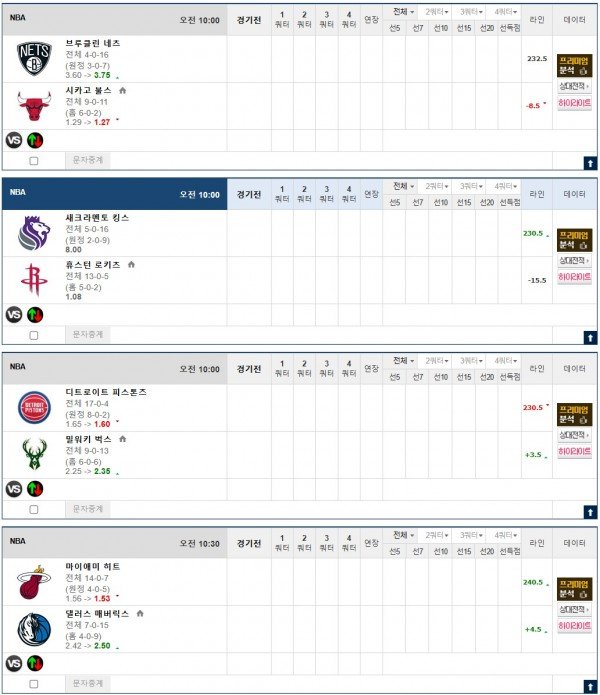
Task: Open premium analysis for Kings vs Rockets
Action: tap(574, 239)
